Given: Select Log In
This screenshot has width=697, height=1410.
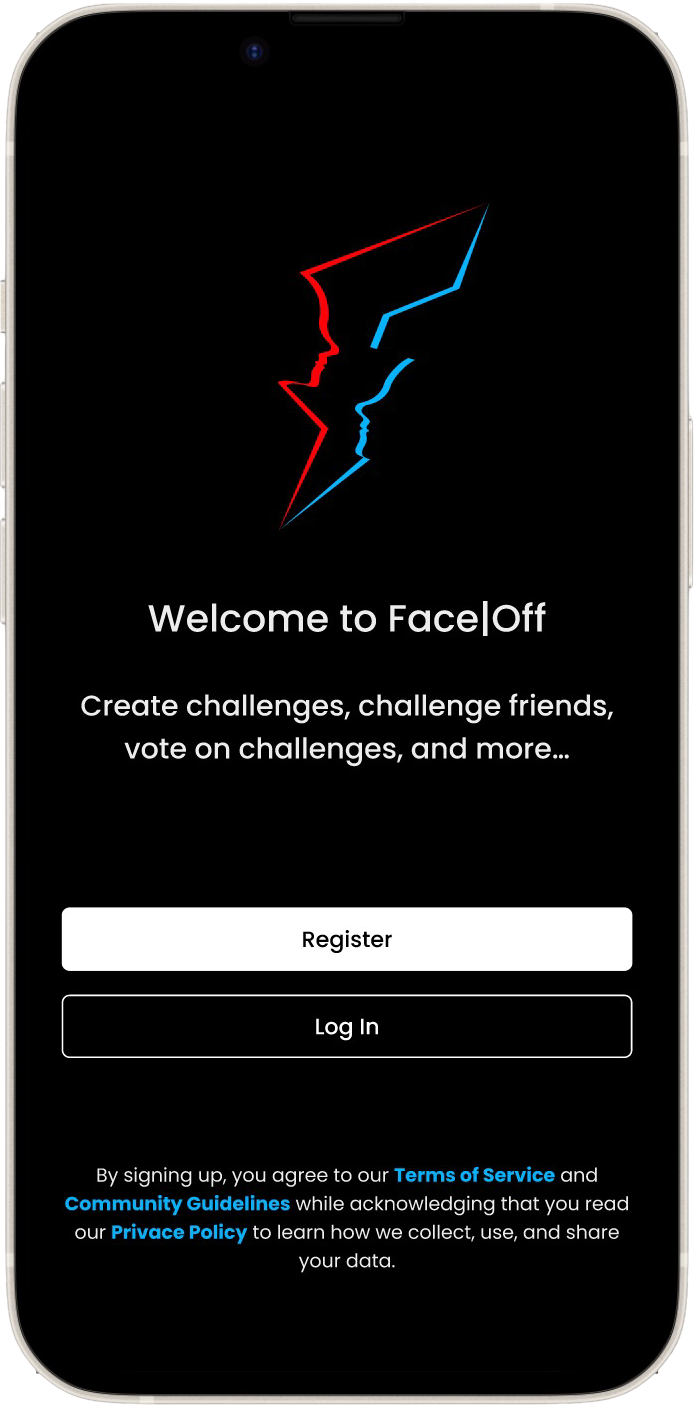Looking at the screenshot, I should pos(347,1026).
